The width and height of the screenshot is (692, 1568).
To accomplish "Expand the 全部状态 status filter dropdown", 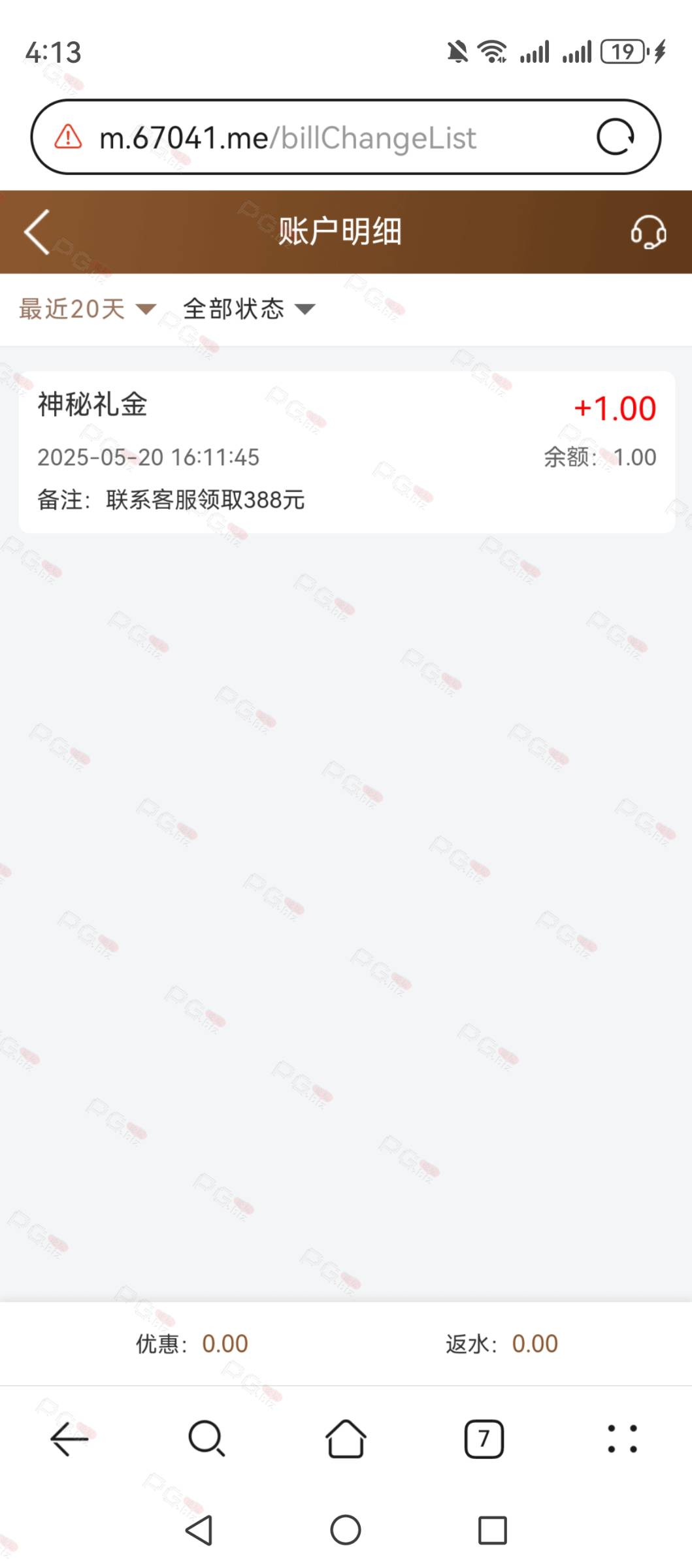I will coord(249,309).
